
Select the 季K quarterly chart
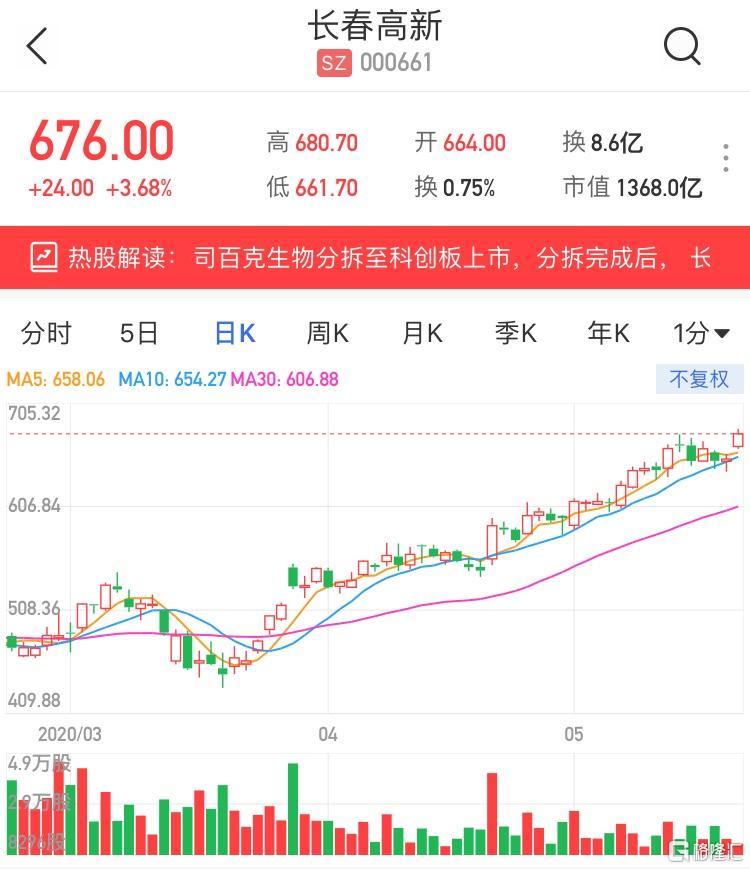(x=516, y=333)
